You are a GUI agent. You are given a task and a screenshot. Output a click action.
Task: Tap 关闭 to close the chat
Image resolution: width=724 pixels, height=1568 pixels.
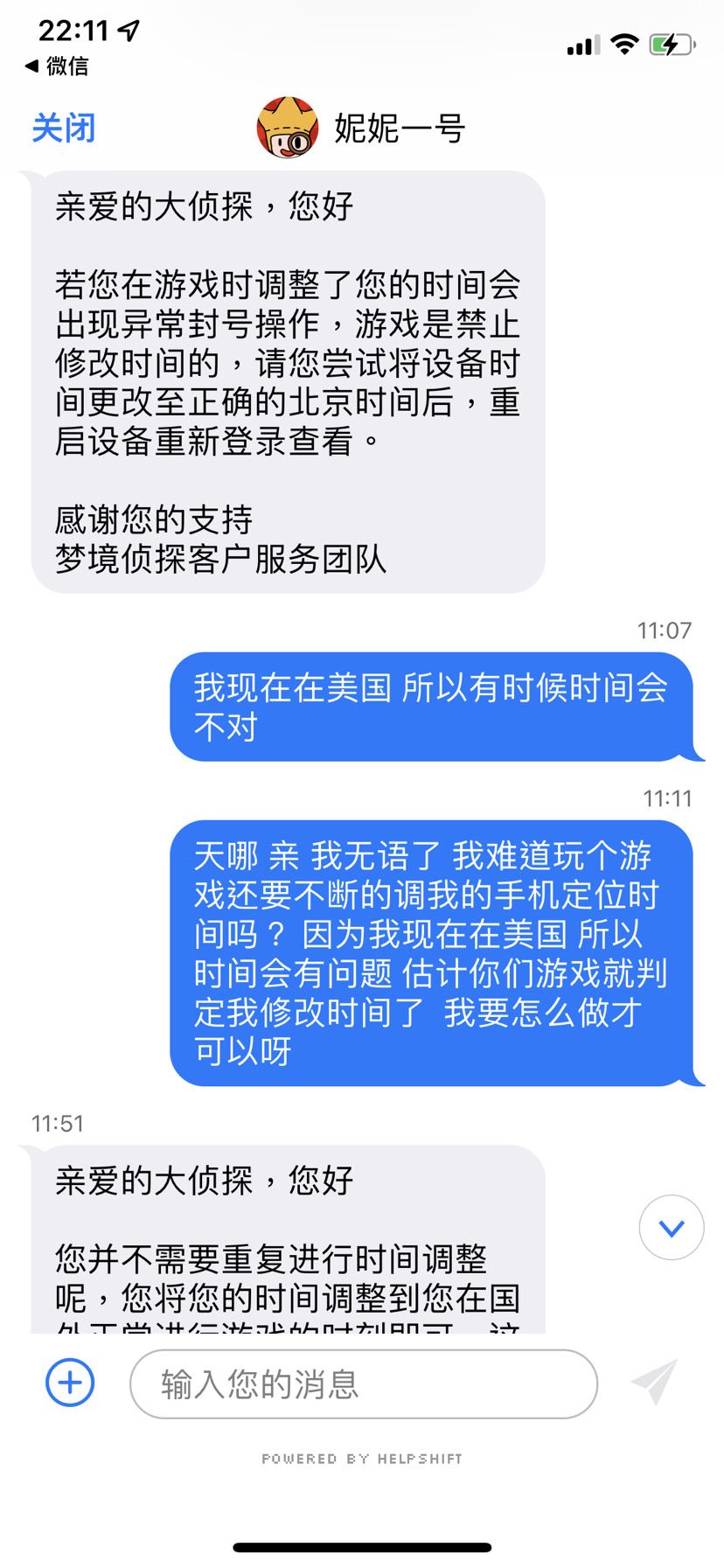tap(64, 128)
